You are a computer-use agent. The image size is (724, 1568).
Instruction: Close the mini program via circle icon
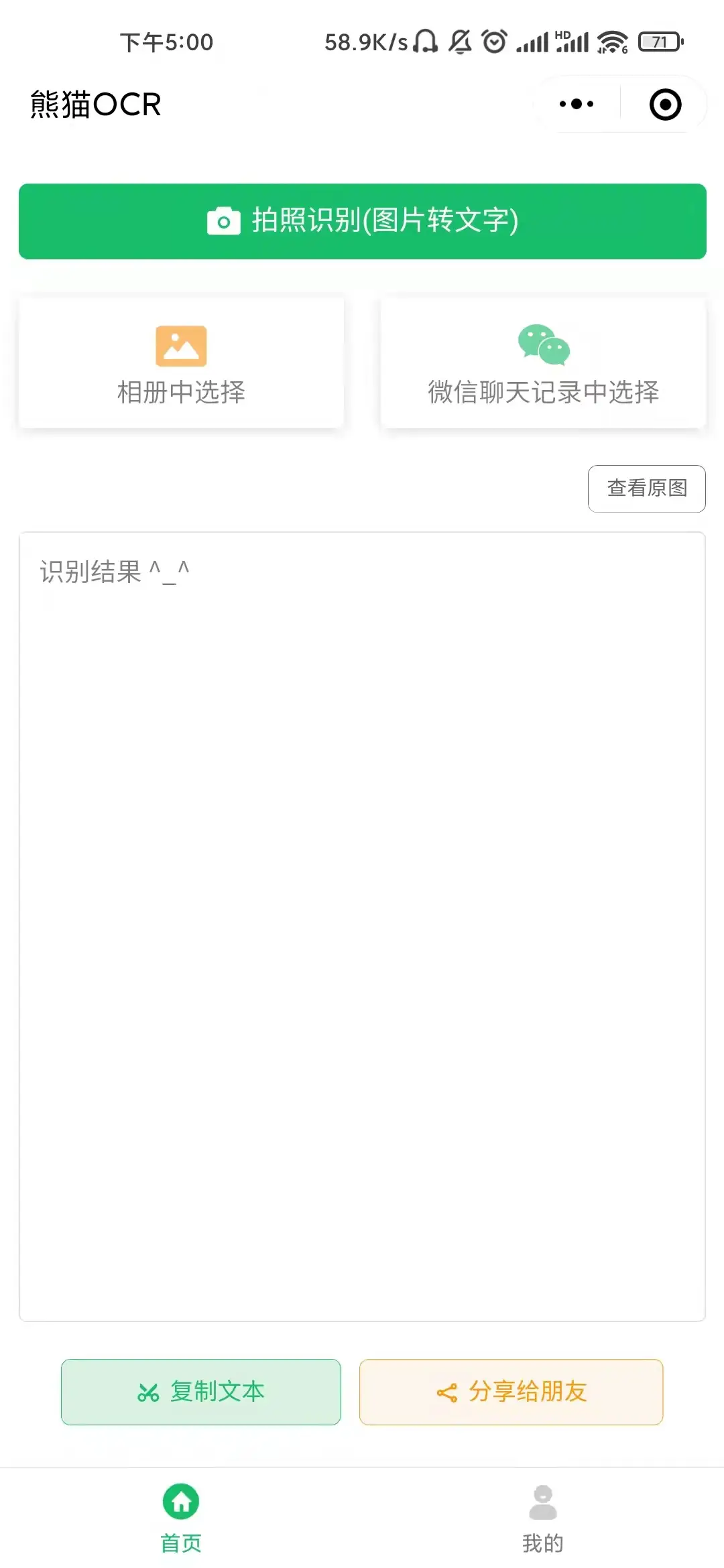[665, 105]
